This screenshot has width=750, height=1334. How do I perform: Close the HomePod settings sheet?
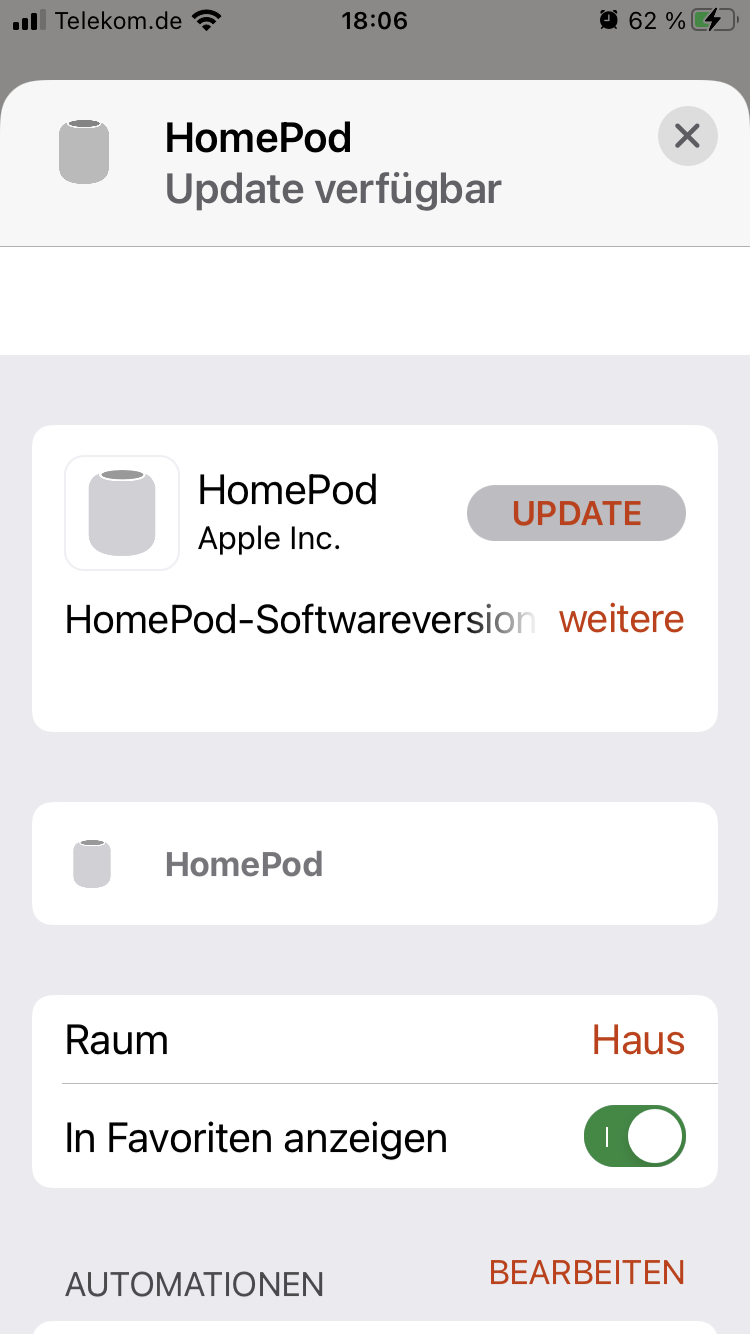click(687, 135)
